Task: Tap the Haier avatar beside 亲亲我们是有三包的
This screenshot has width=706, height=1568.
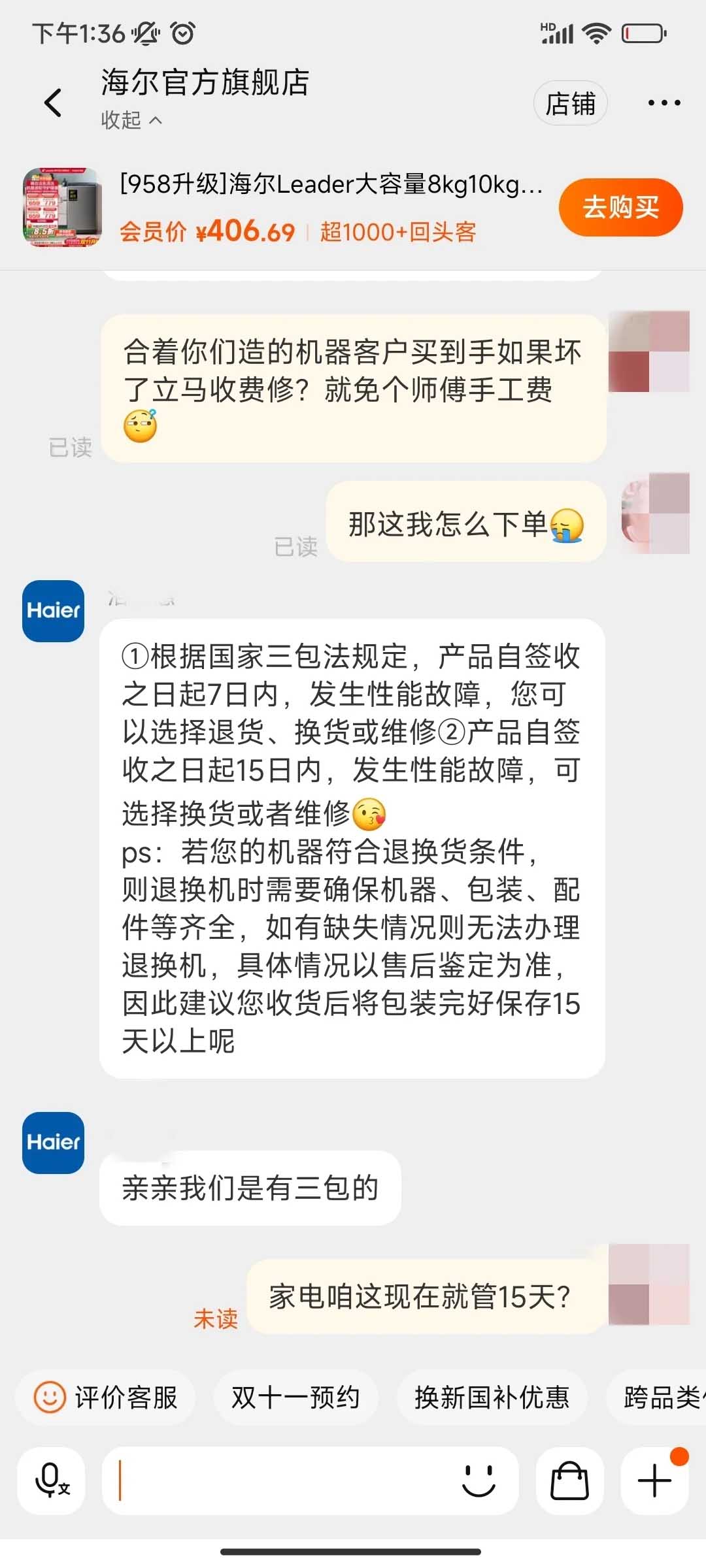Action: pos(53,1143)
